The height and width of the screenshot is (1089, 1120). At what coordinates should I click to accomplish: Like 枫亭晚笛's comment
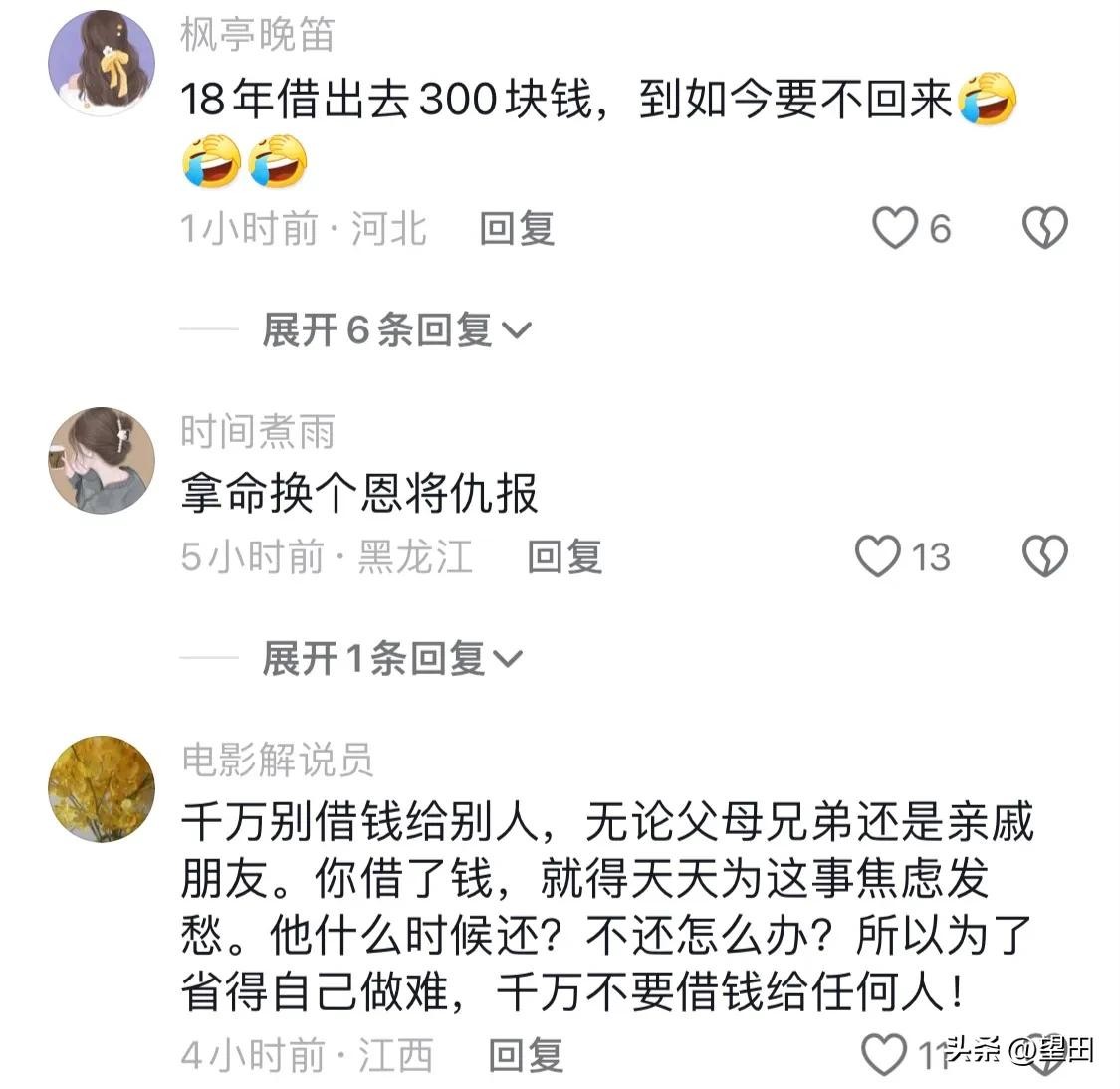894,228
